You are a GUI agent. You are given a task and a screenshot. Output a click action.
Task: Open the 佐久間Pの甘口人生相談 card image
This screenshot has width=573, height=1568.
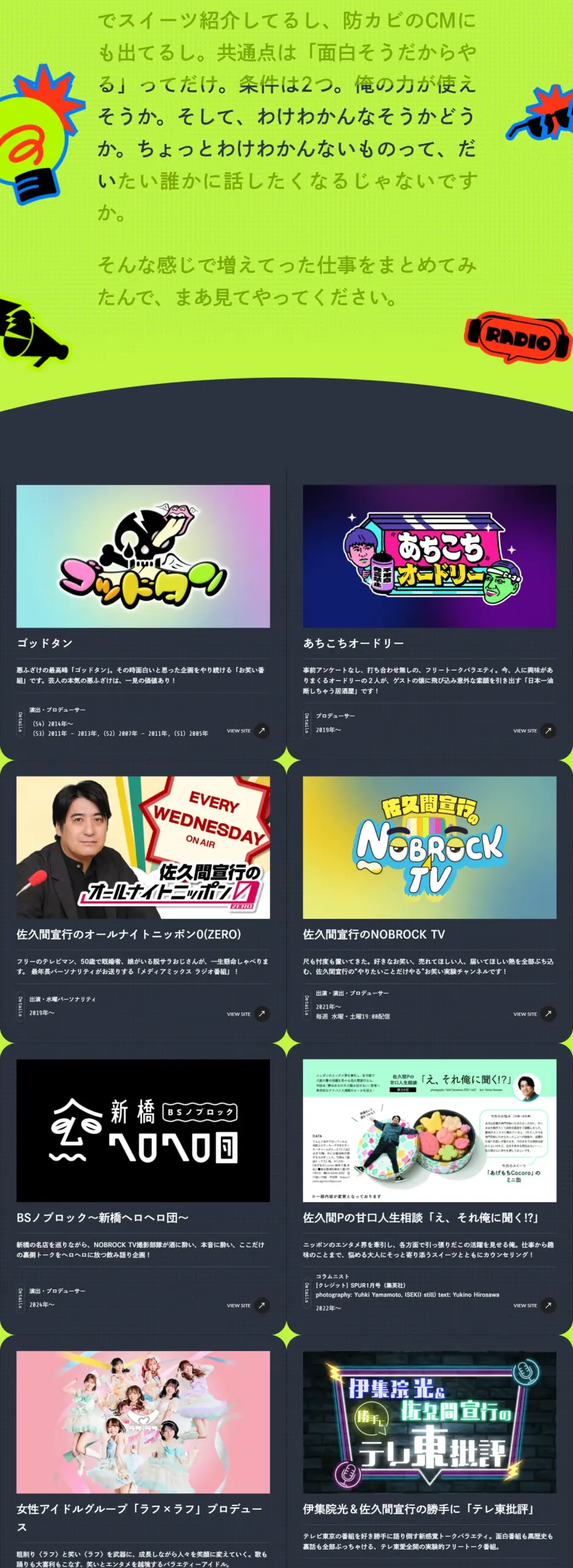tap(429, 1131)
